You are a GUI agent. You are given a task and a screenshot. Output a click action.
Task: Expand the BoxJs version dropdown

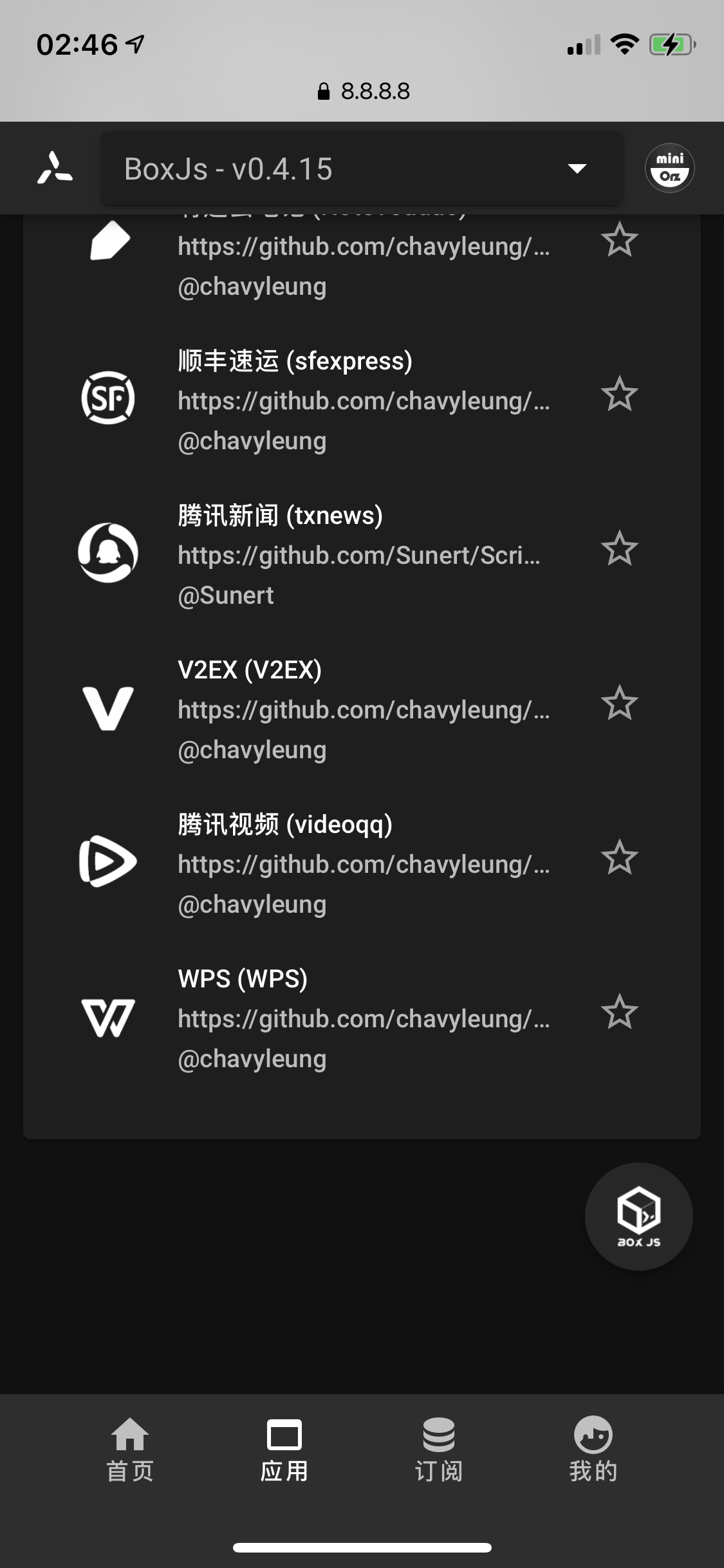(x=577, y=169)
